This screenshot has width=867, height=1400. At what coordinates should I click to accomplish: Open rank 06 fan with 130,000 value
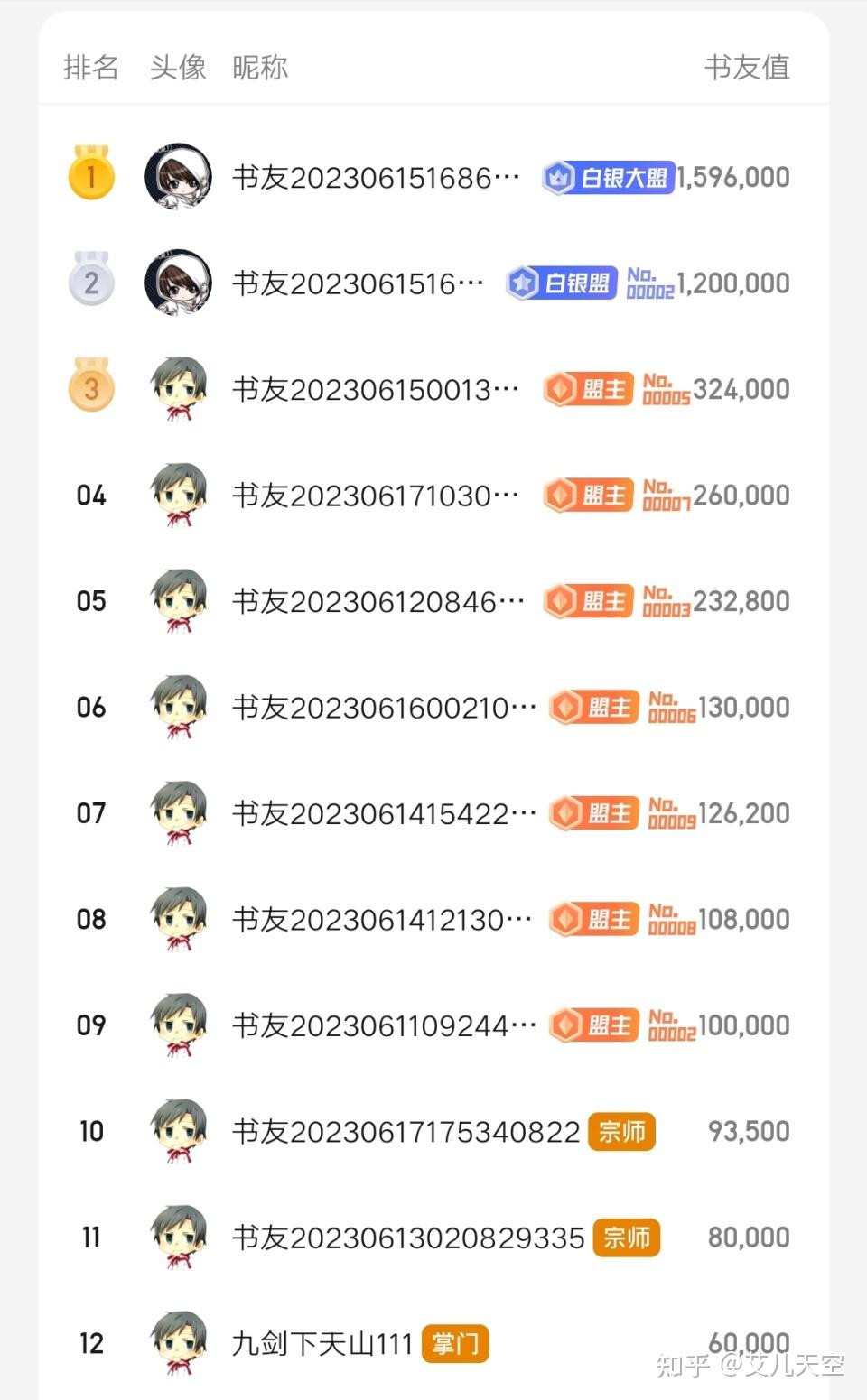(x=433, y=707)
